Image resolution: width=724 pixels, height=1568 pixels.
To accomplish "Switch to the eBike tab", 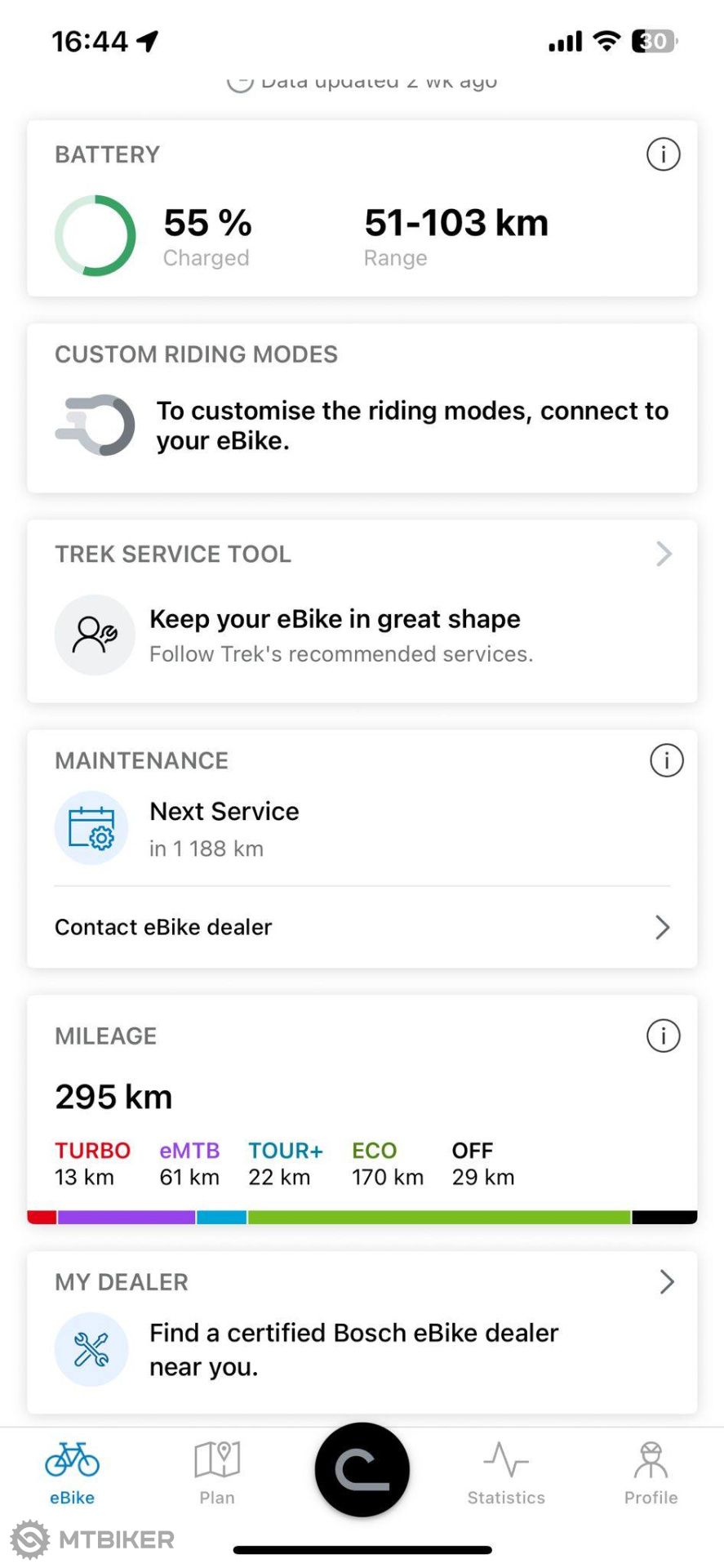I will pos(72,1473).
